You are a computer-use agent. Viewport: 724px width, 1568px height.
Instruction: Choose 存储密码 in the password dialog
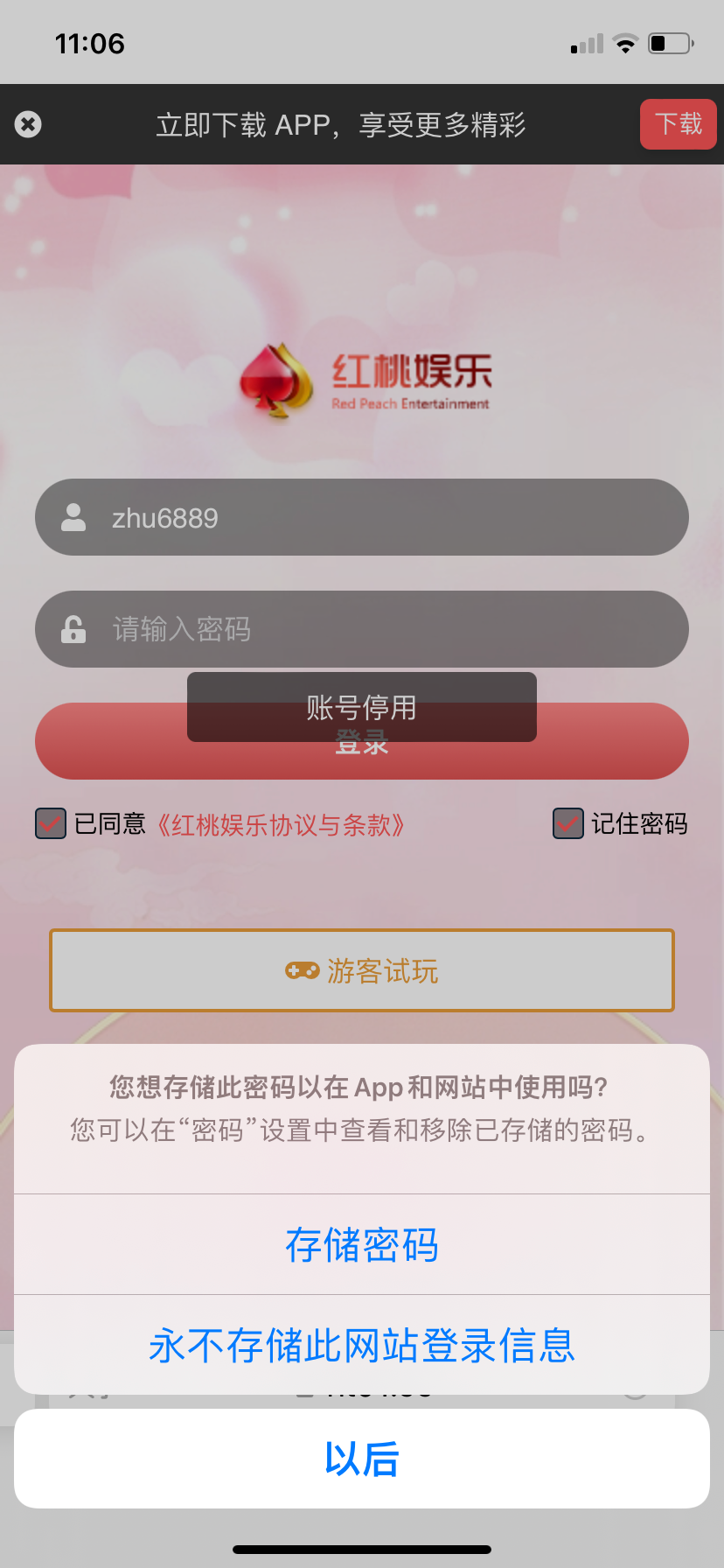[362, 1245]
